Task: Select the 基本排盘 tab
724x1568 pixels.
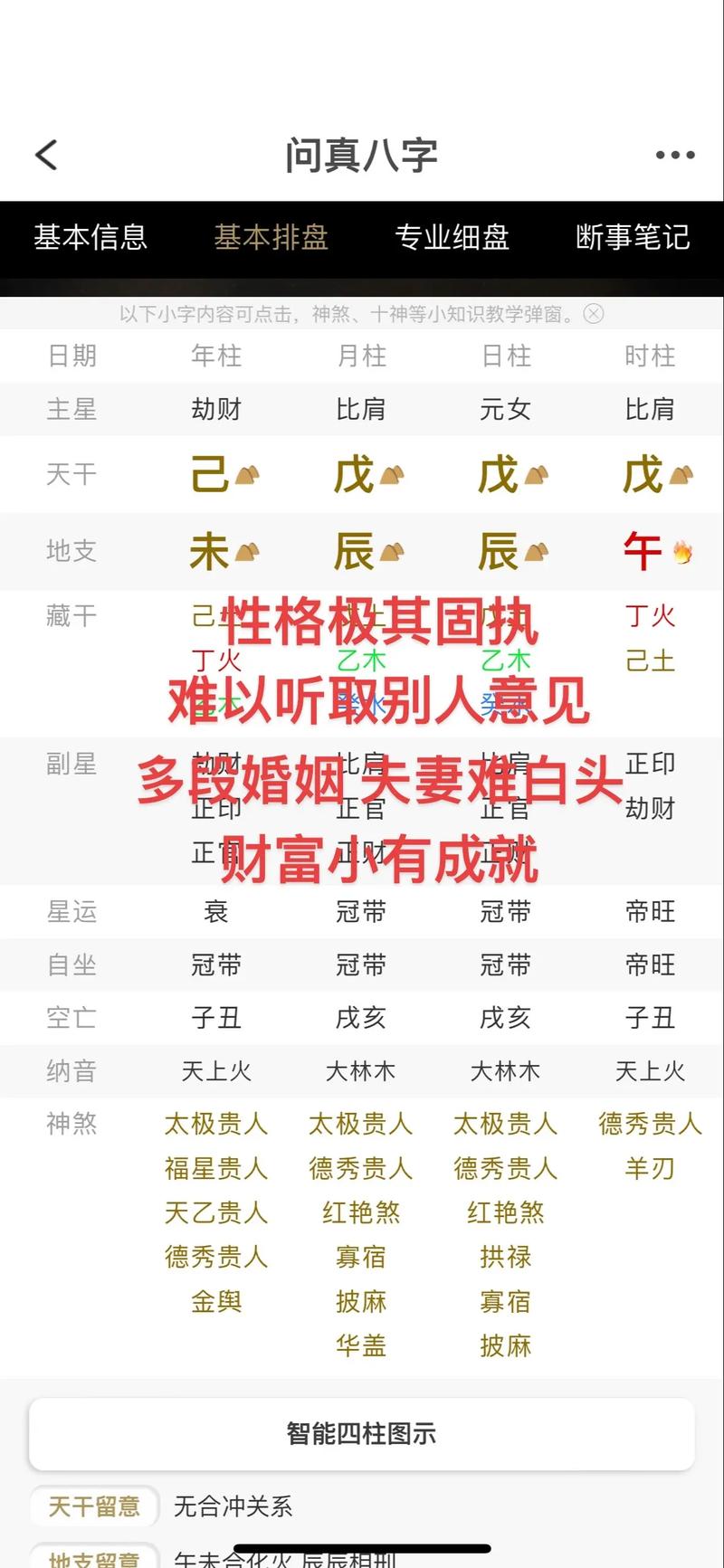Action: [x=271, y=237]
